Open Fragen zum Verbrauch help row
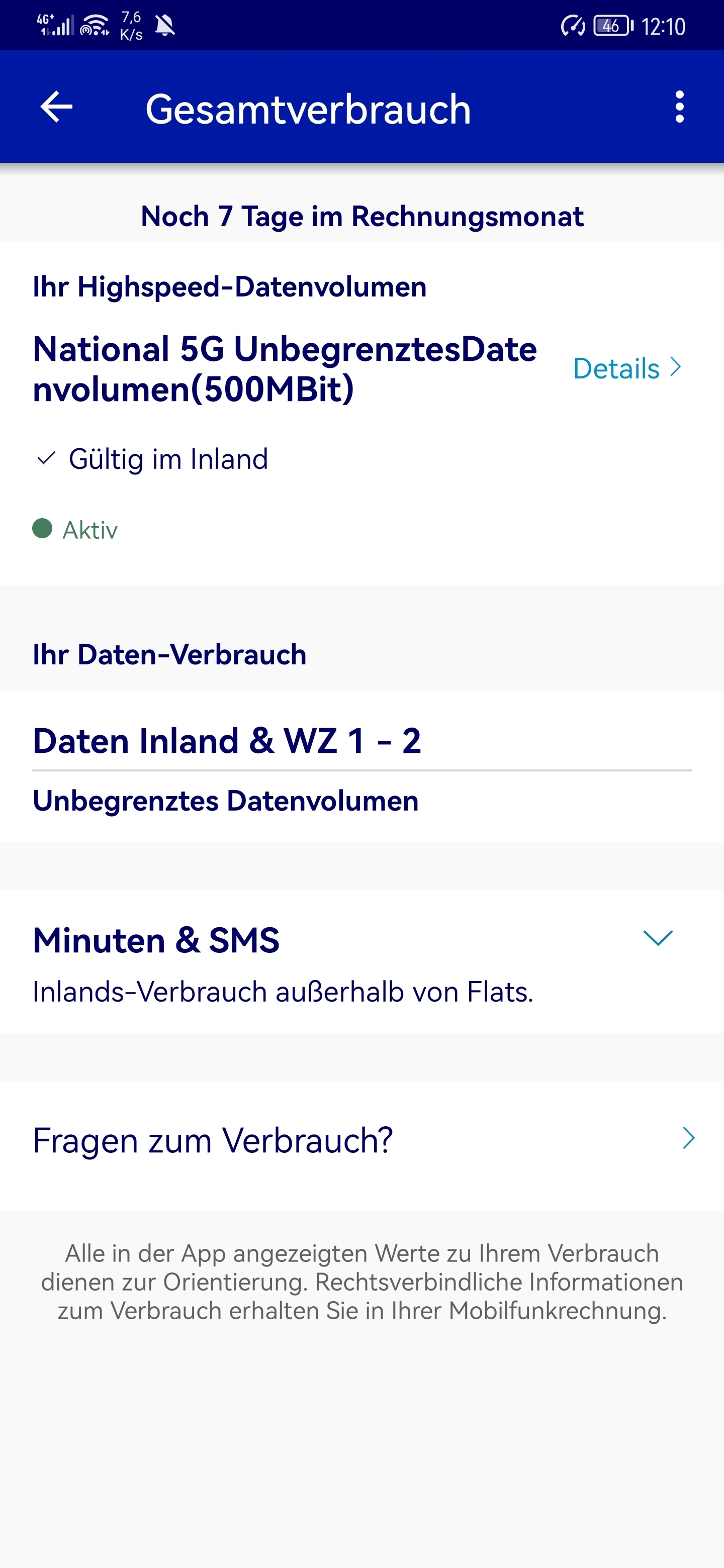This screenshot has height=1568, width=724. pyautogui.click(x=361, y=1140)
